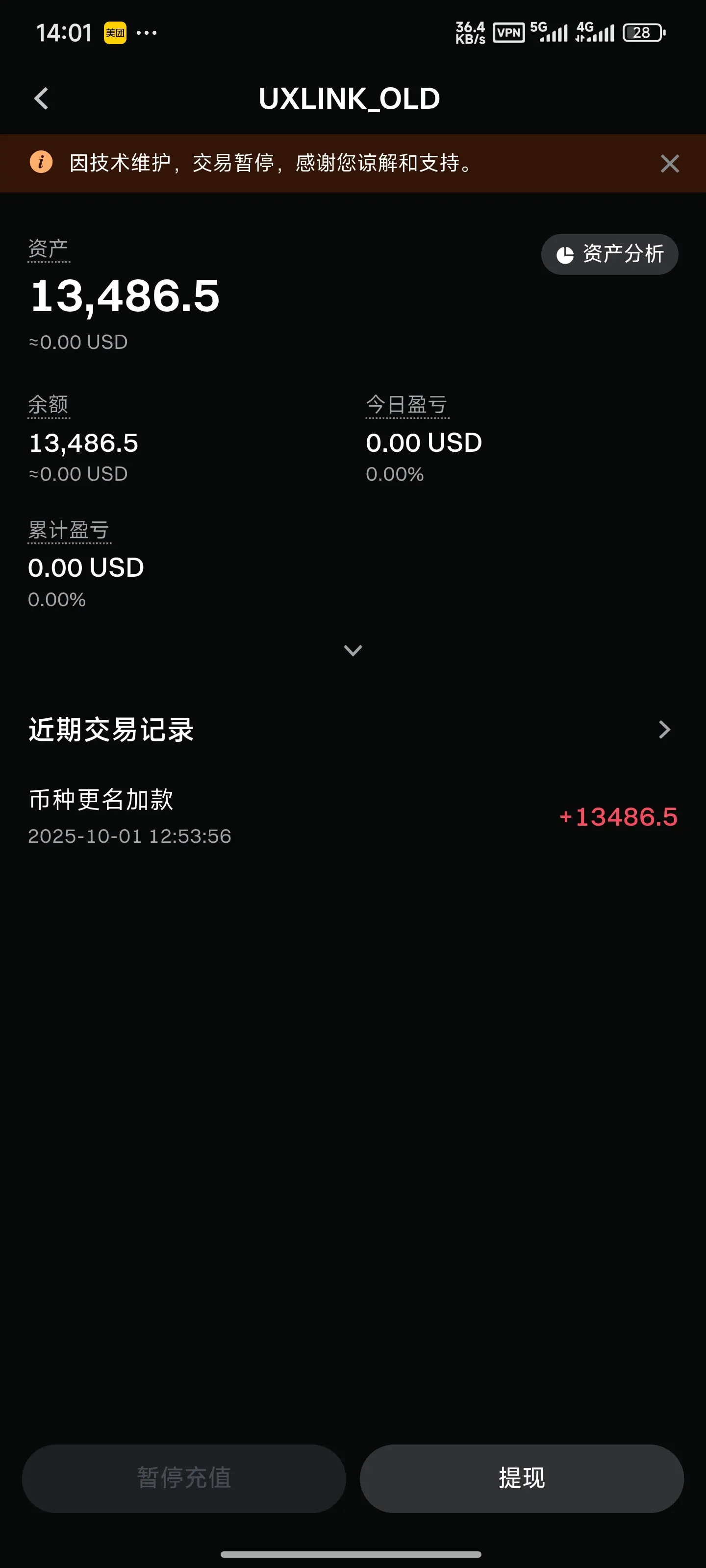Show explanation for 余额 label

(x=49, y=405)
